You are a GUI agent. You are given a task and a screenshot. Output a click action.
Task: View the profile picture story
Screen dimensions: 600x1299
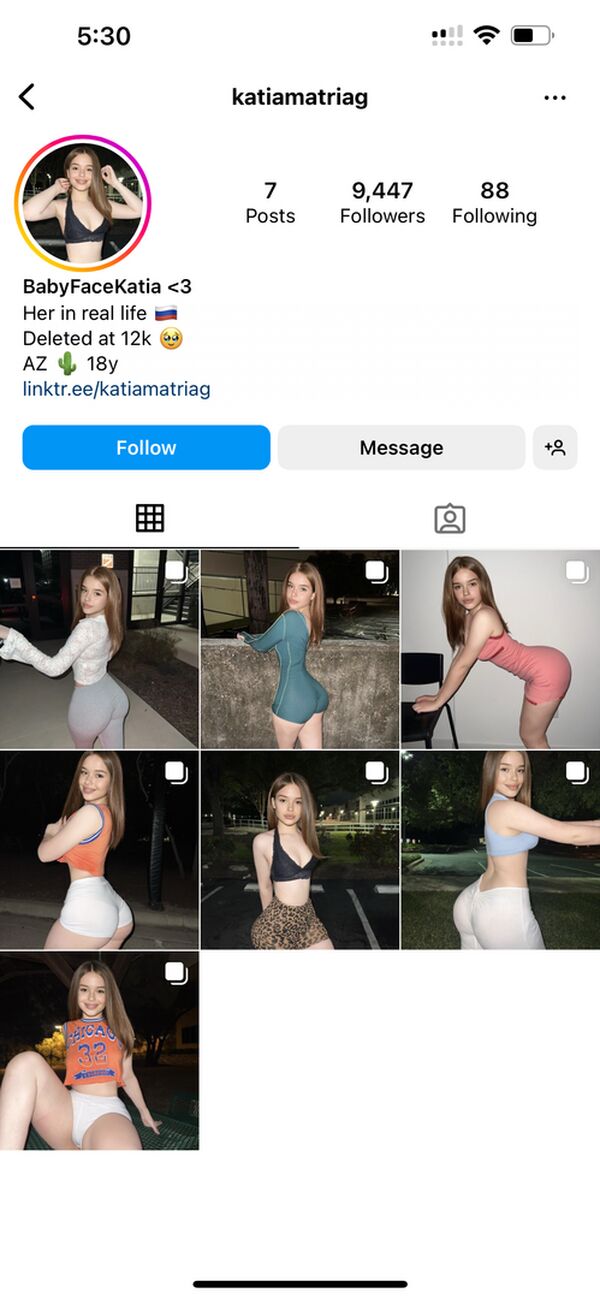[x=82, y=203]
